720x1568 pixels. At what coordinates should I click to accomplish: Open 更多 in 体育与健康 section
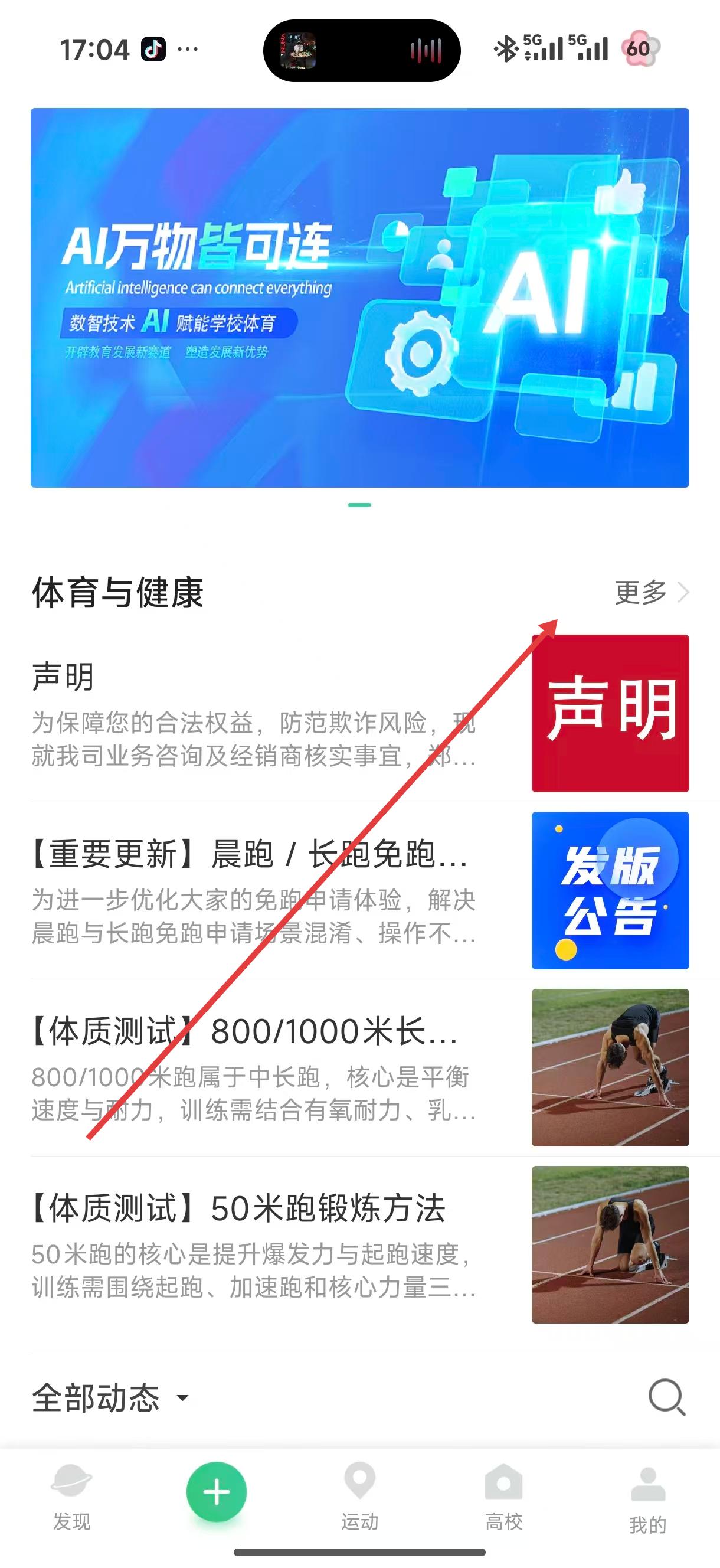[x=650, y=592]
